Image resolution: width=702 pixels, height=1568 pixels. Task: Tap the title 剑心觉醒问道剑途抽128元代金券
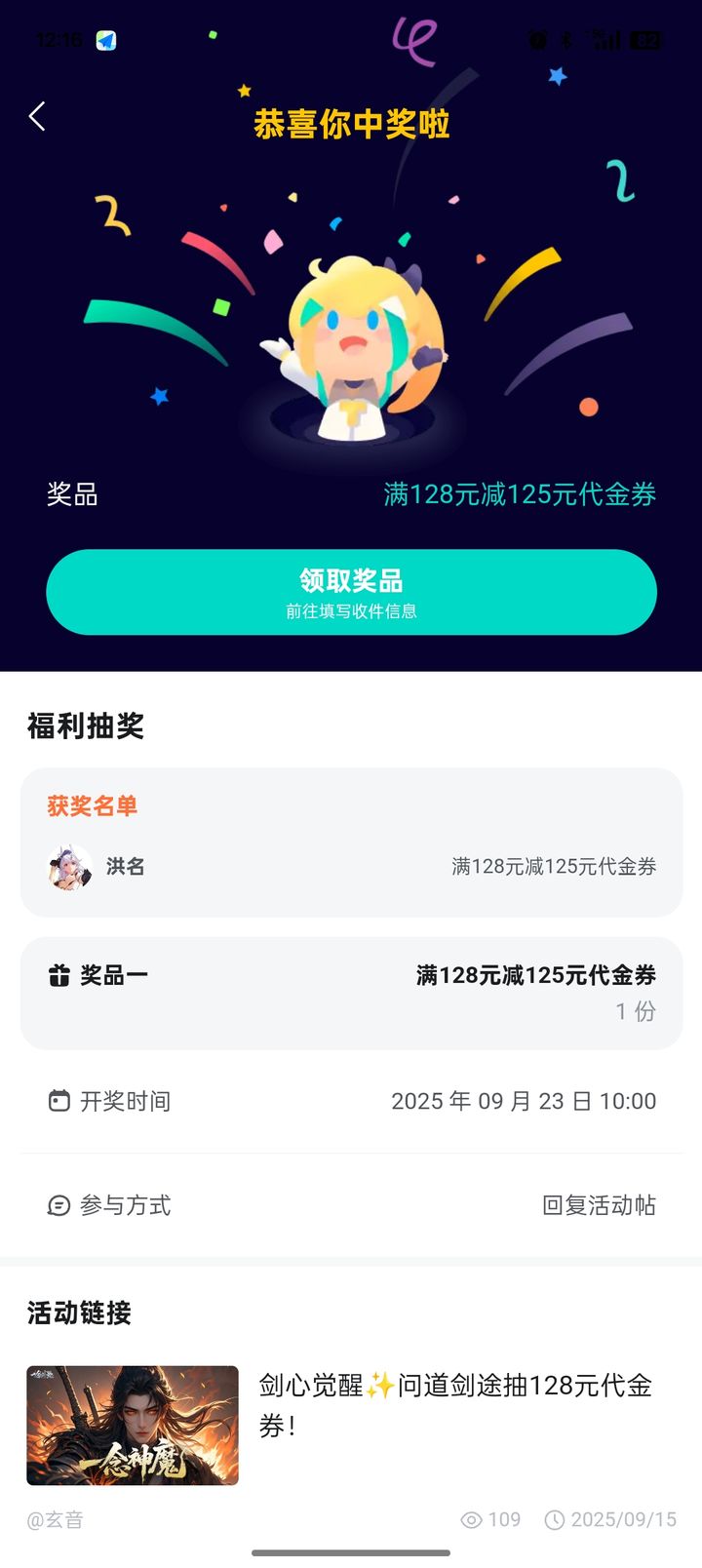(458, 1403)
